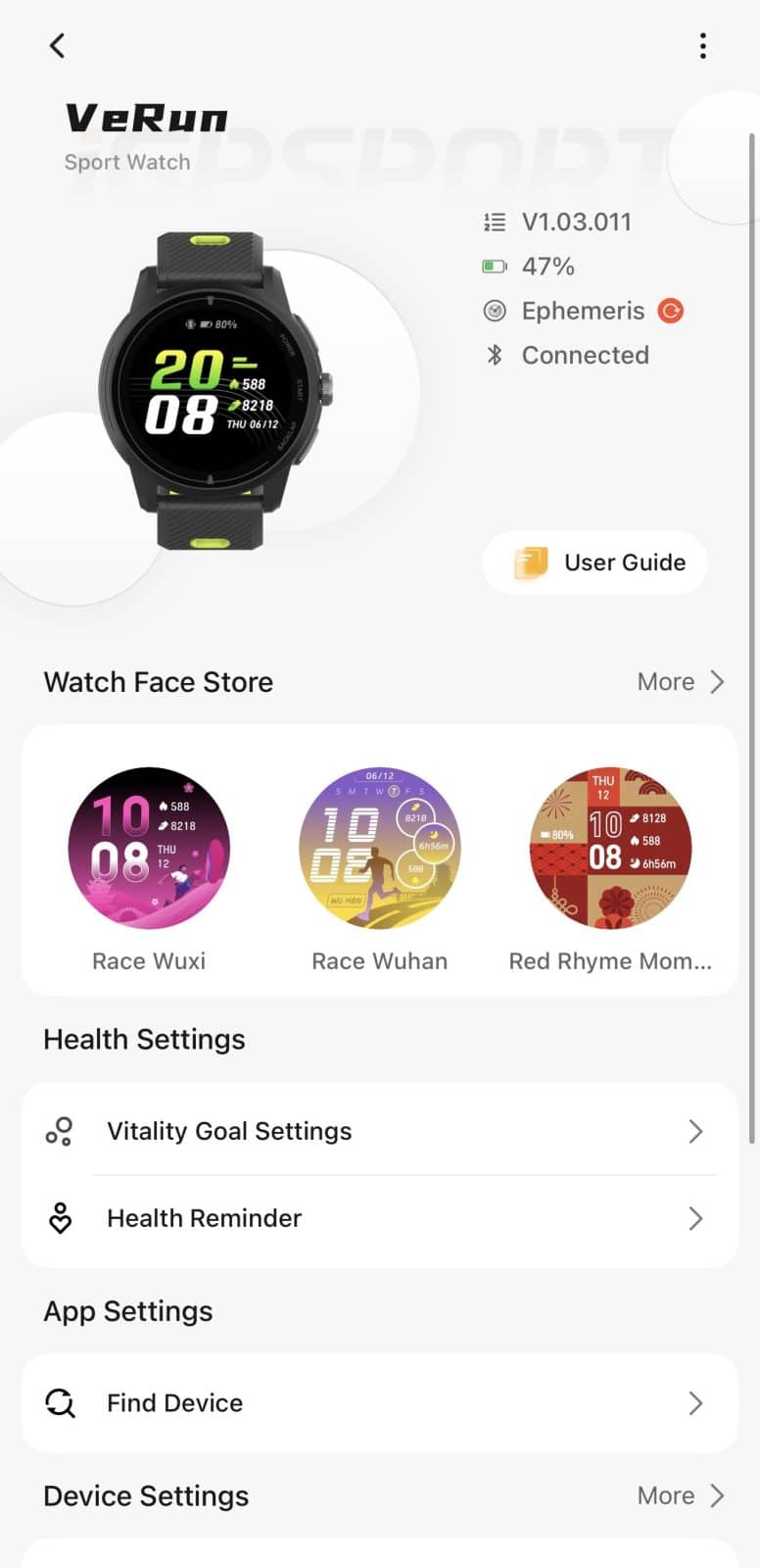The width and height of the screenshot is (760, 1568).
Task: Select the Race Wuhan watch face
Action: (x=380, y=846)
